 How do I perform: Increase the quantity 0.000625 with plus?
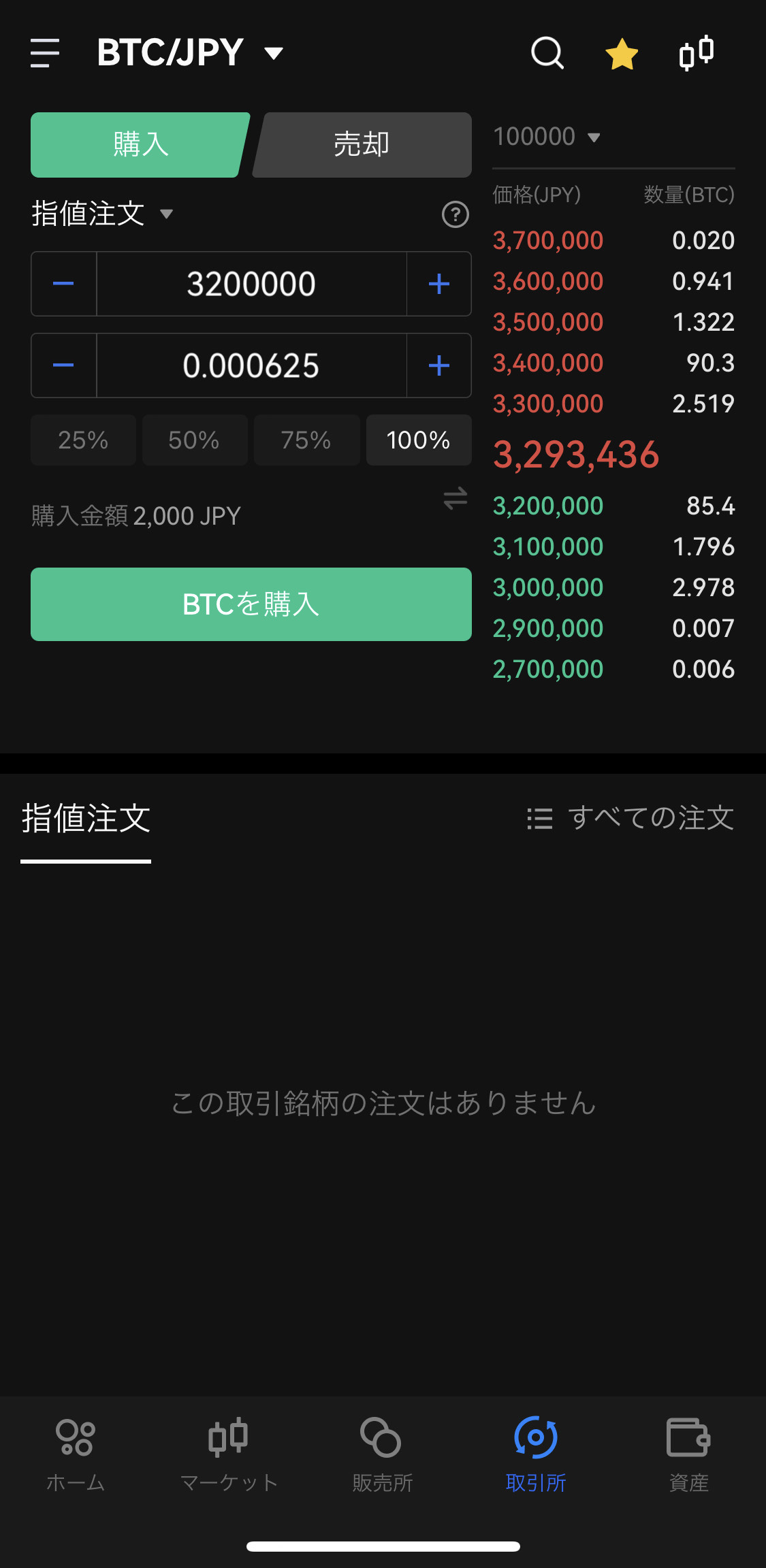439,365
